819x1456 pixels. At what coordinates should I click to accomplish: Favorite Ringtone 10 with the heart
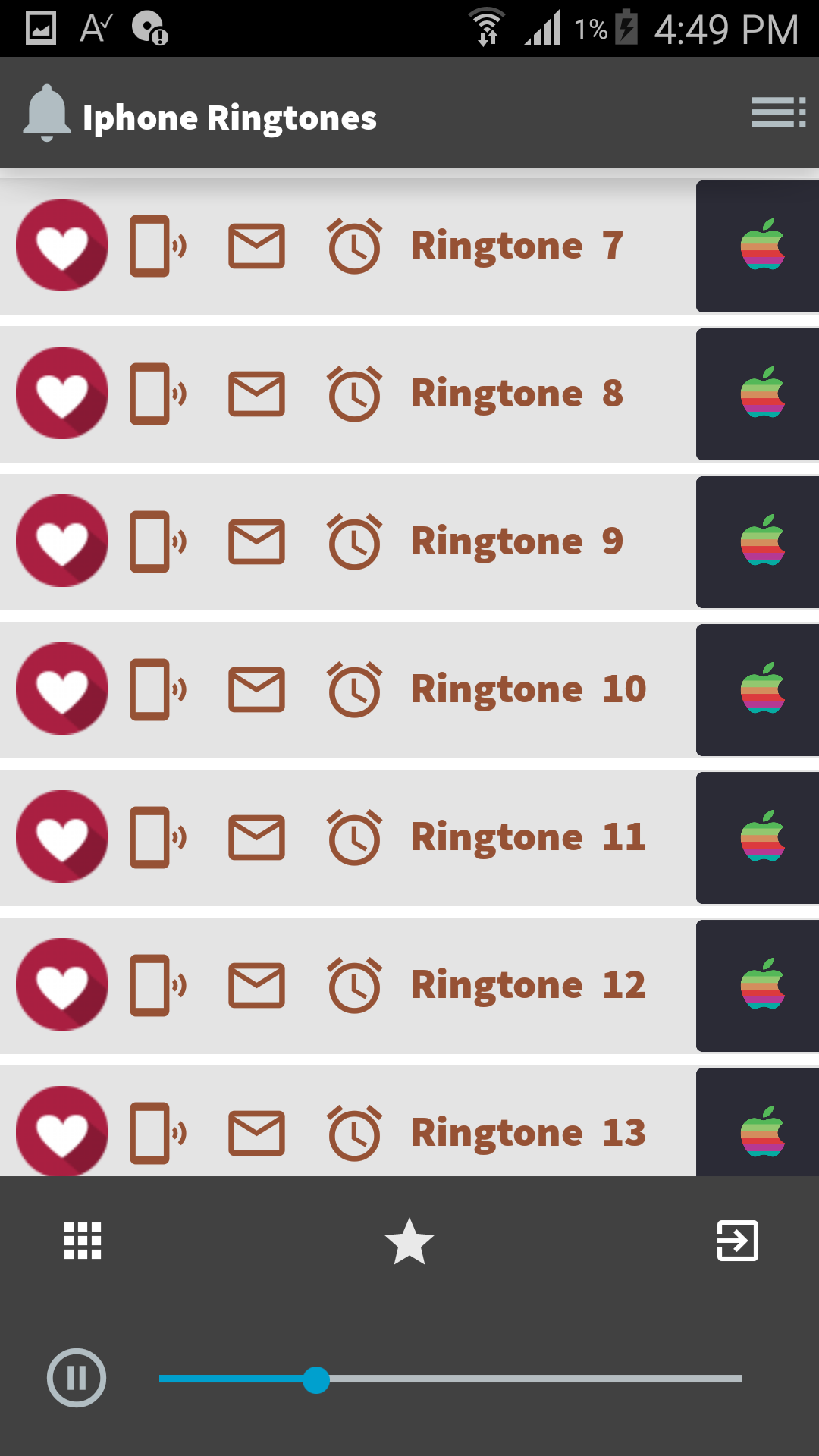click(62, 689)
